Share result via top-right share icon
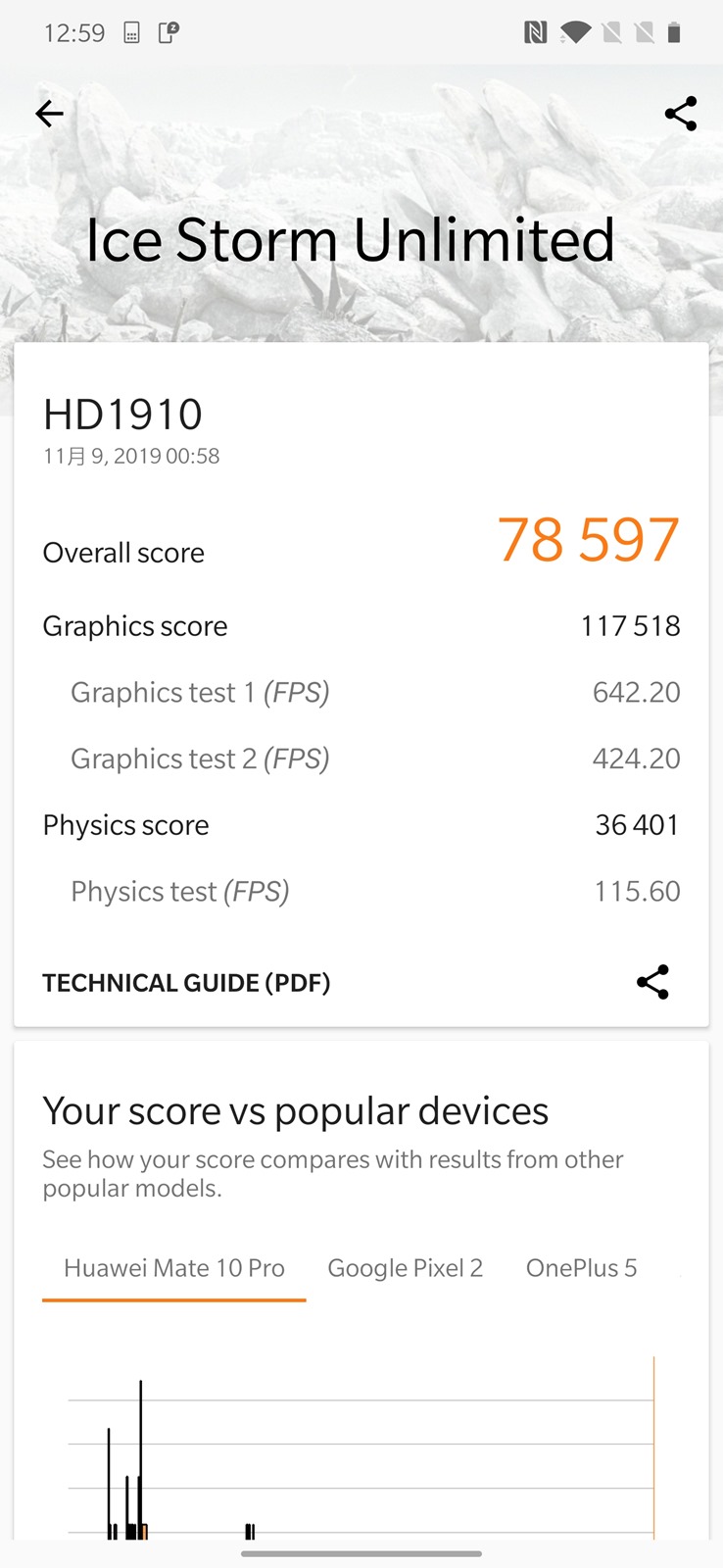Screen dimensions: 723x1568 pos(680,114)
